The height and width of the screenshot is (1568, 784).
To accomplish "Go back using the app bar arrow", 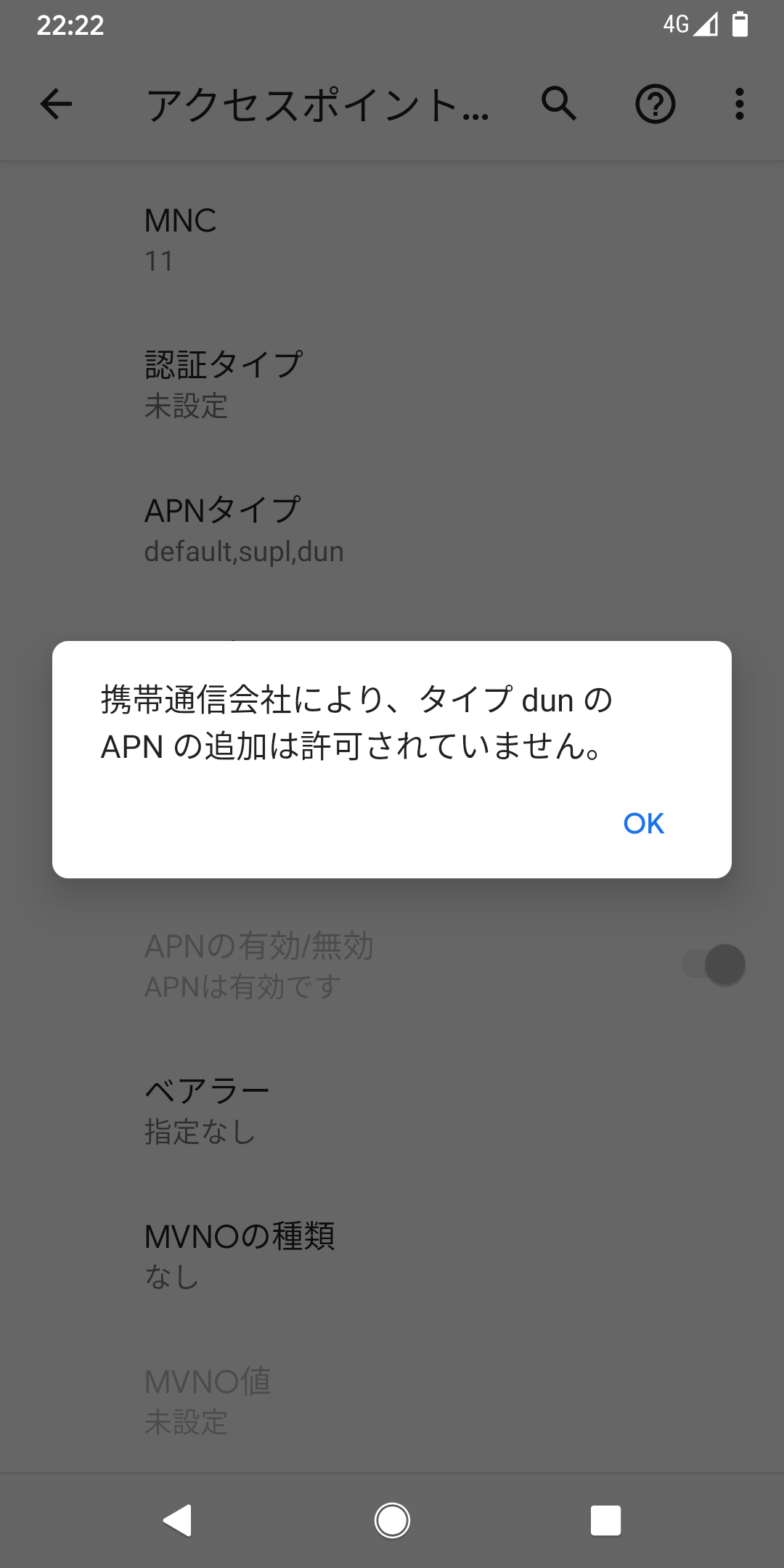I will coord(56,104).
